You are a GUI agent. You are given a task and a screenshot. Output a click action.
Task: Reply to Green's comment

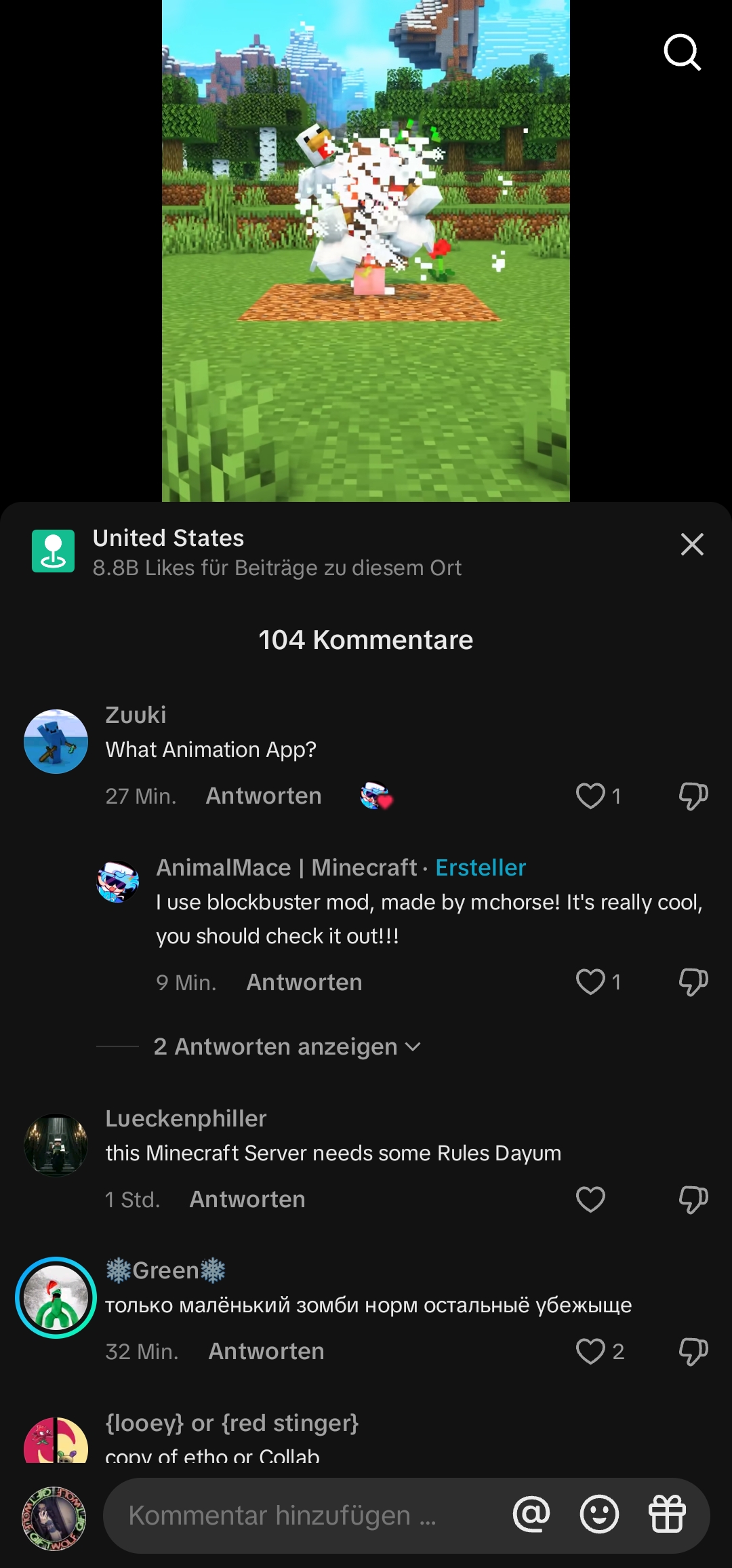tap(266, 1351)
